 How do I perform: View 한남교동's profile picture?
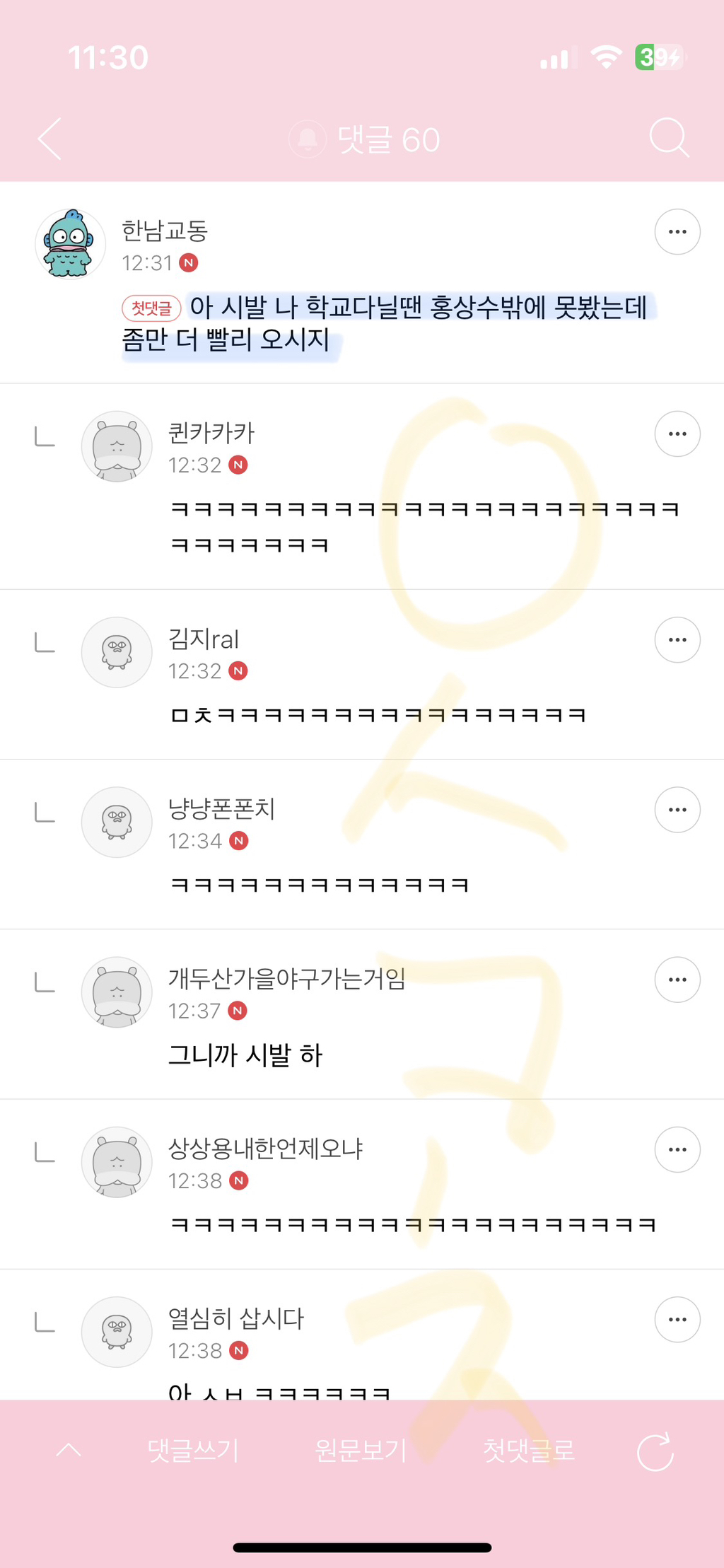point(70,244)
